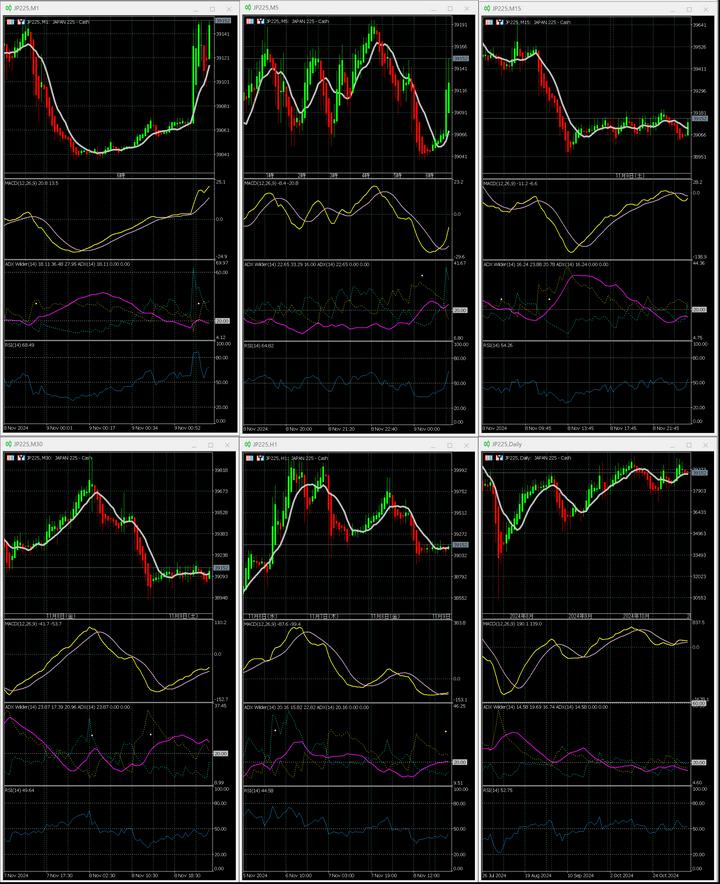Close the JP225,M30 chart window
The image size is (720, 884).
(x=227, y=444)
